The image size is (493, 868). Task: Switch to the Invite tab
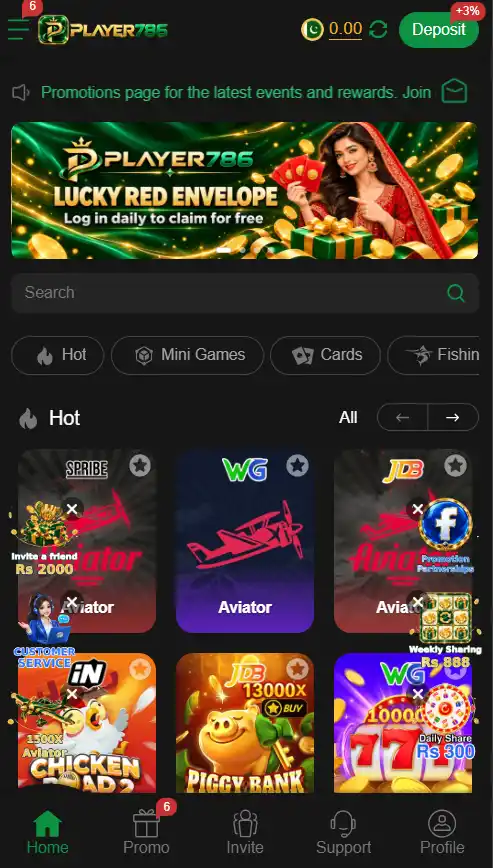245,832
